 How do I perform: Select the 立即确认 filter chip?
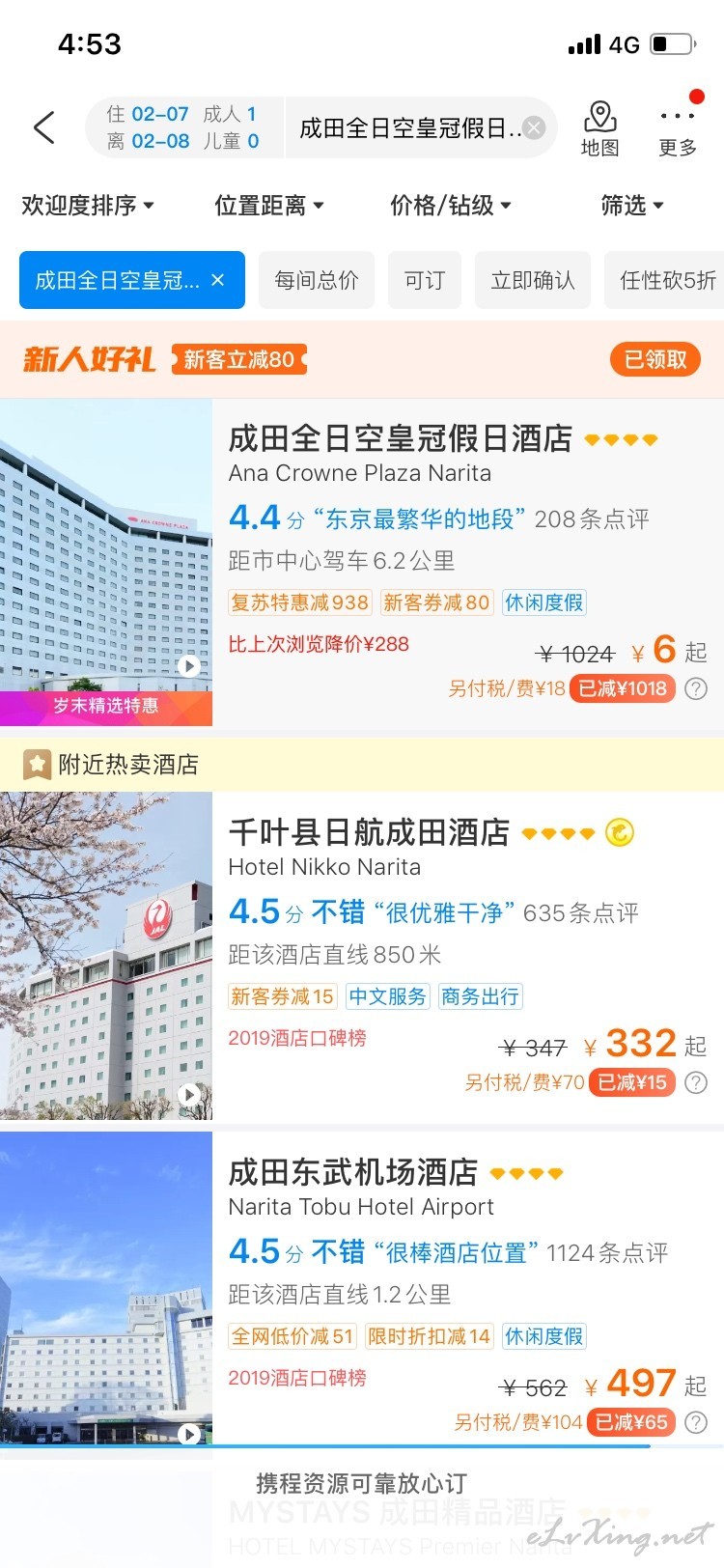coord(533,280)
